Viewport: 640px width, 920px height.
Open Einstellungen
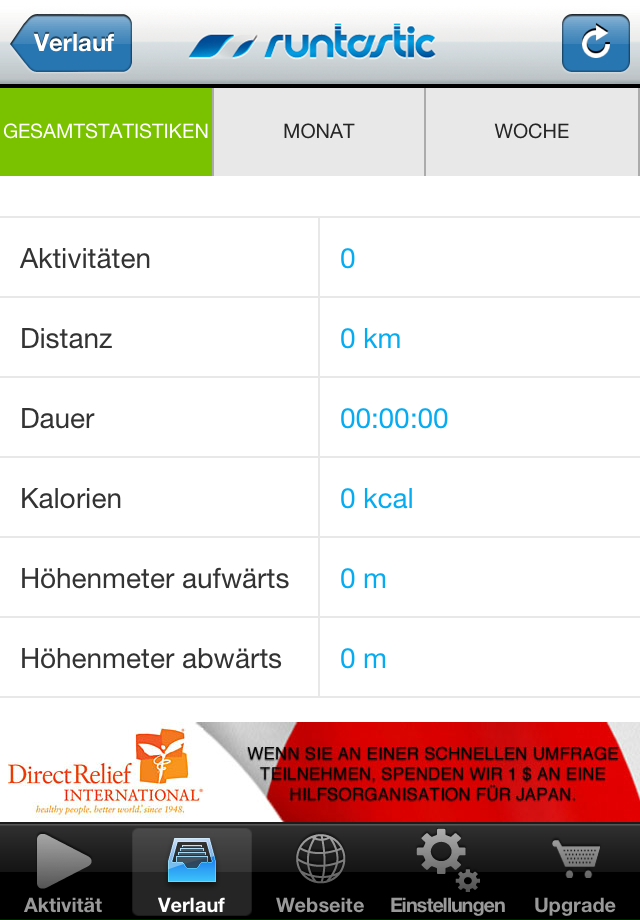[x=447, y=872]
